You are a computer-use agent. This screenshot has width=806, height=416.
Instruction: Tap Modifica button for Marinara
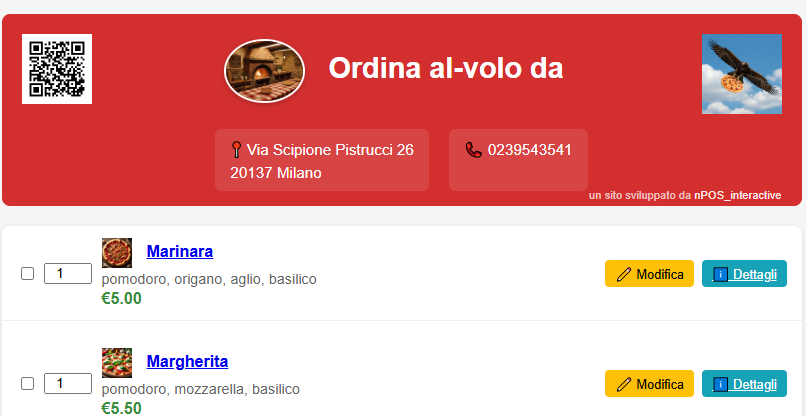(649, 274)
